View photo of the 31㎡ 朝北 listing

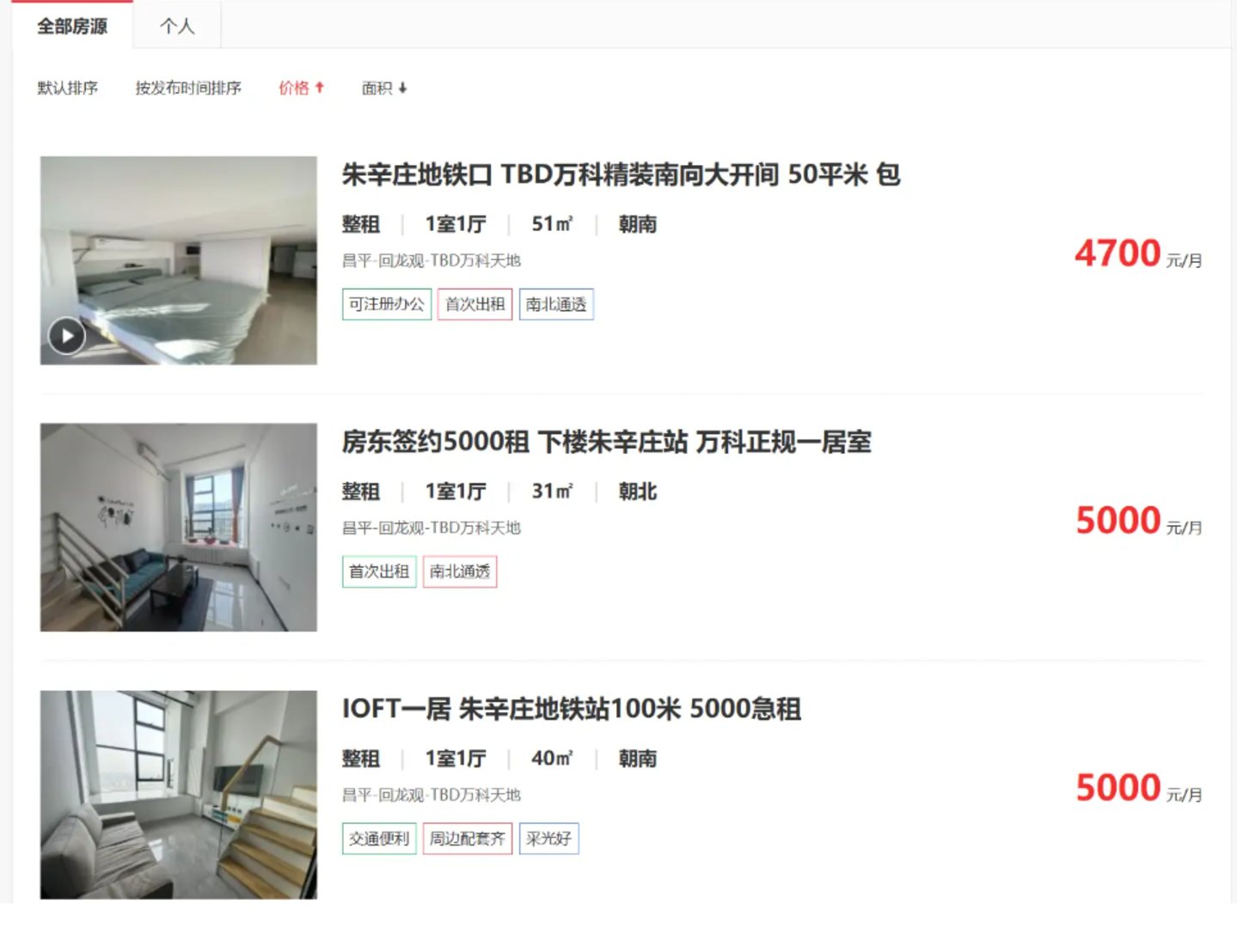[179, 528]
